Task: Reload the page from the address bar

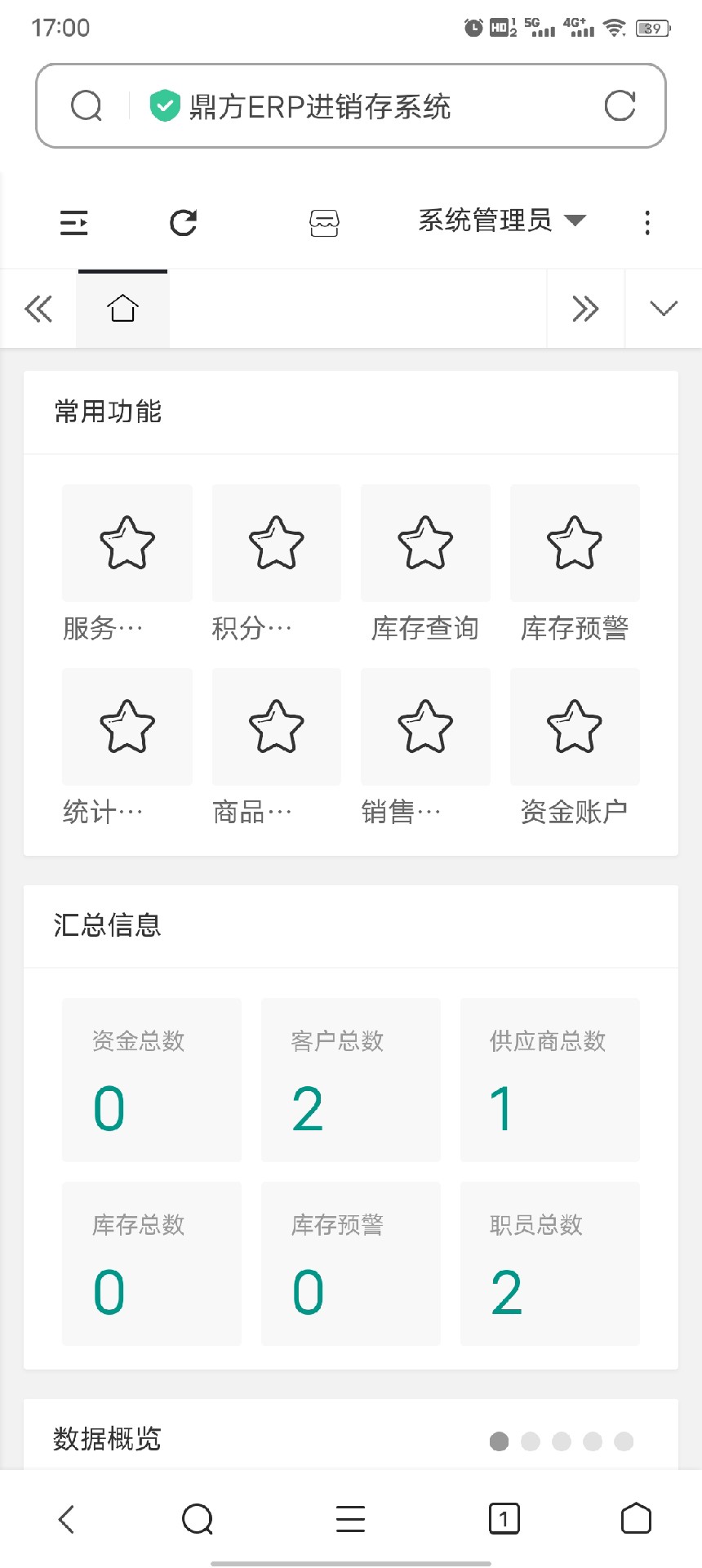Action: point(620,106)
